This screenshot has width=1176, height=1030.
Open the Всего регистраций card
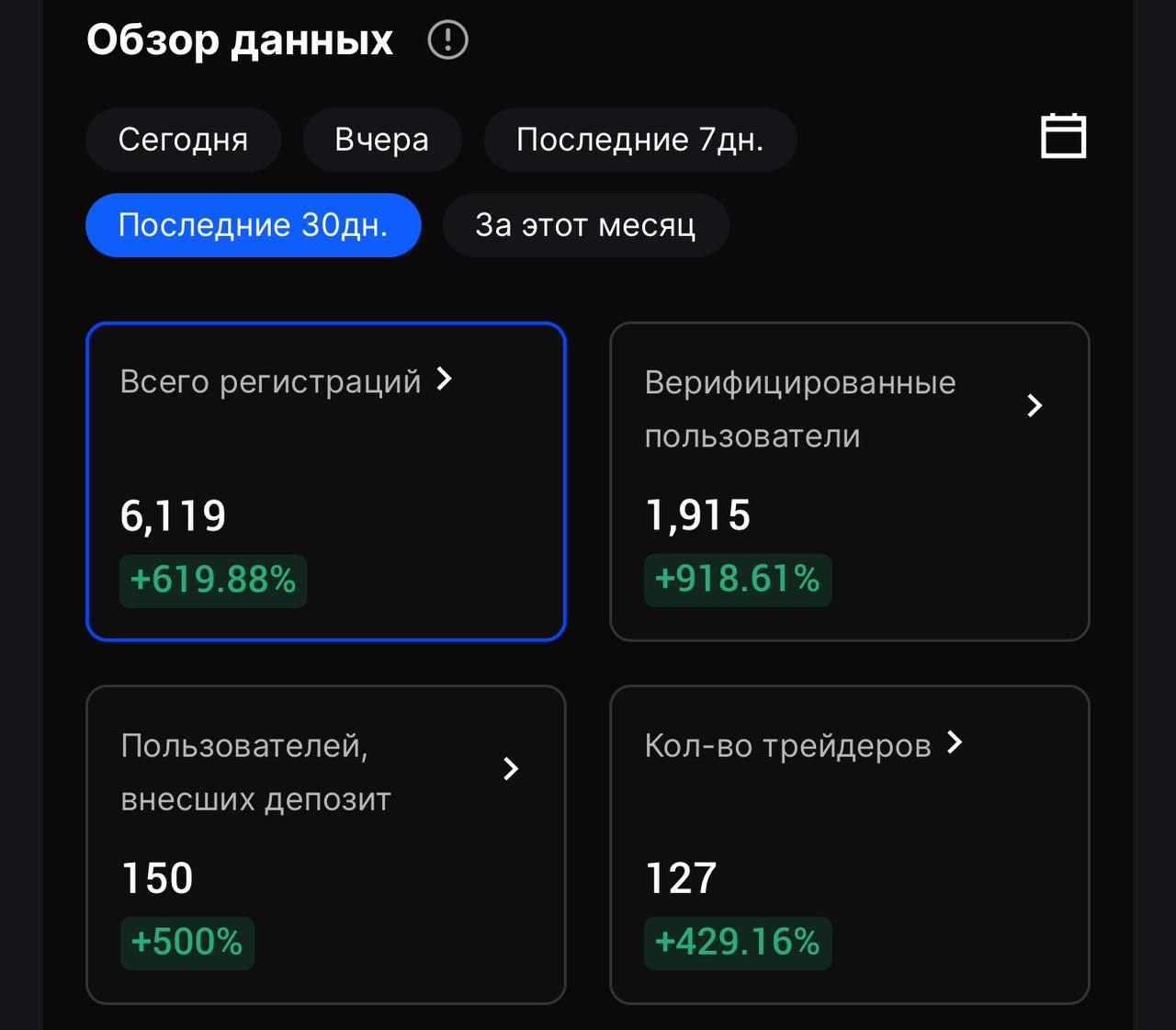(326, 481)
